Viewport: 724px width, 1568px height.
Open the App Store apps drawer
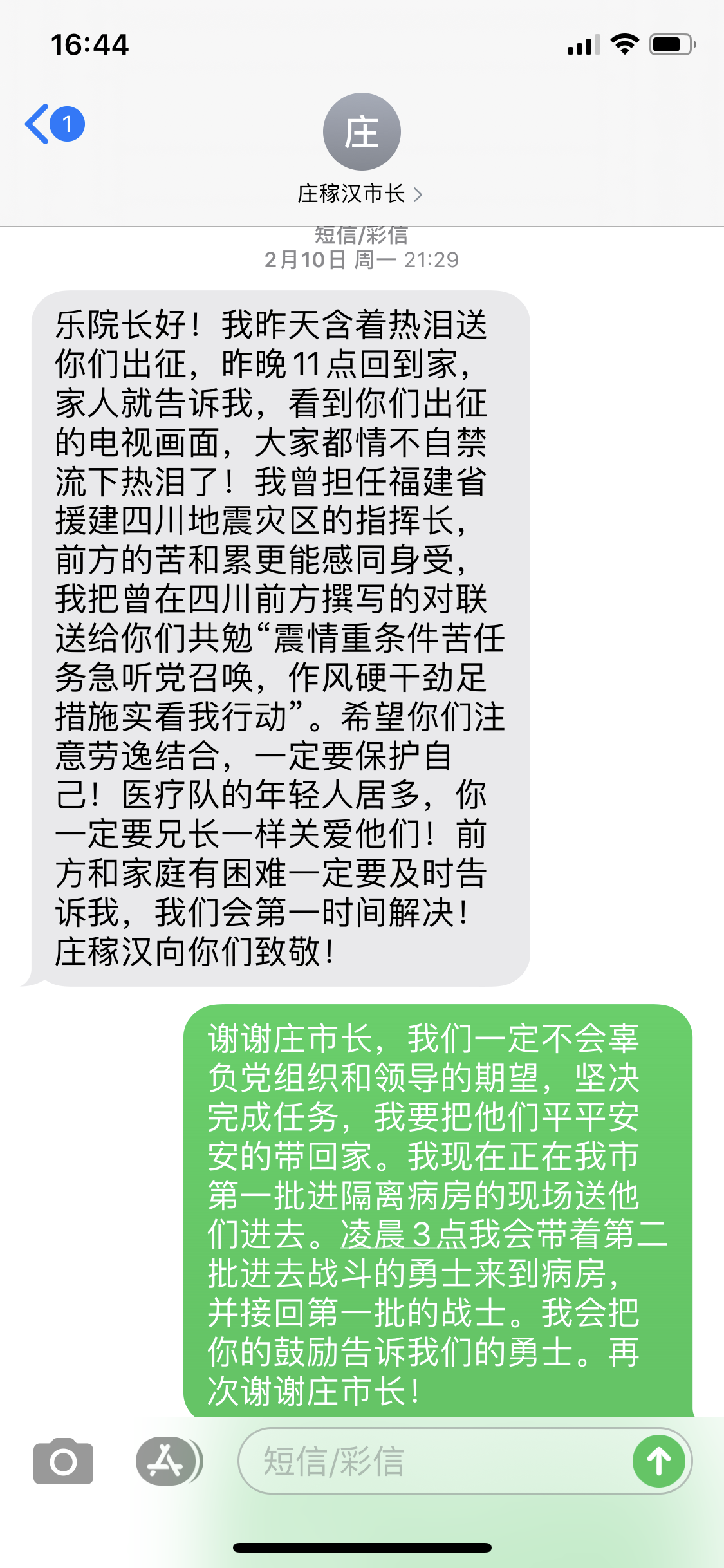pos(167,1461)
